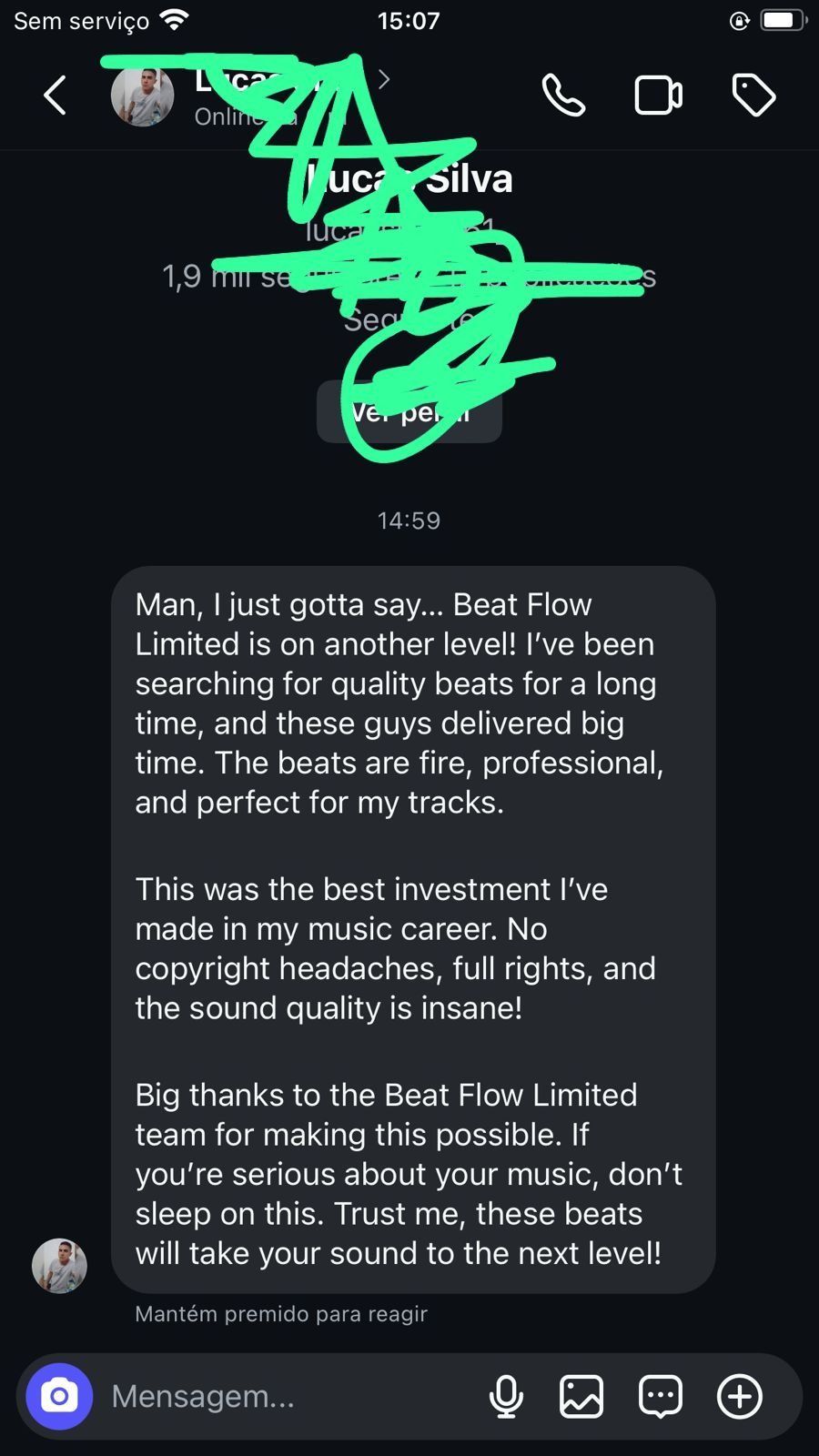Open the quick replies speech bubble icon
This screenshot has width=819, height=1456.
(661, 1396)
